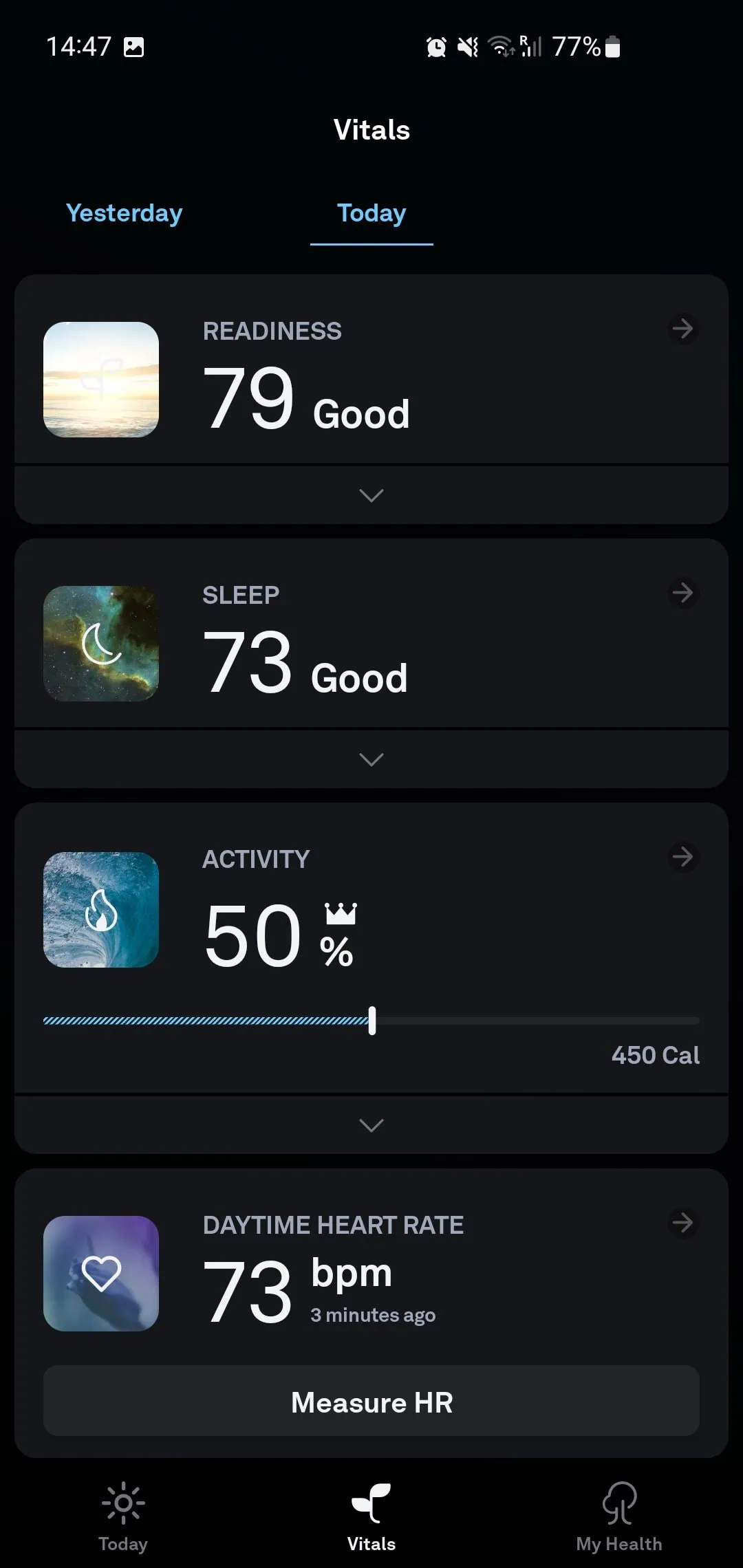Expand the Sleep card chevron
The width and height of the screenshot is (743, 1568).
click(x=371, y=759)
